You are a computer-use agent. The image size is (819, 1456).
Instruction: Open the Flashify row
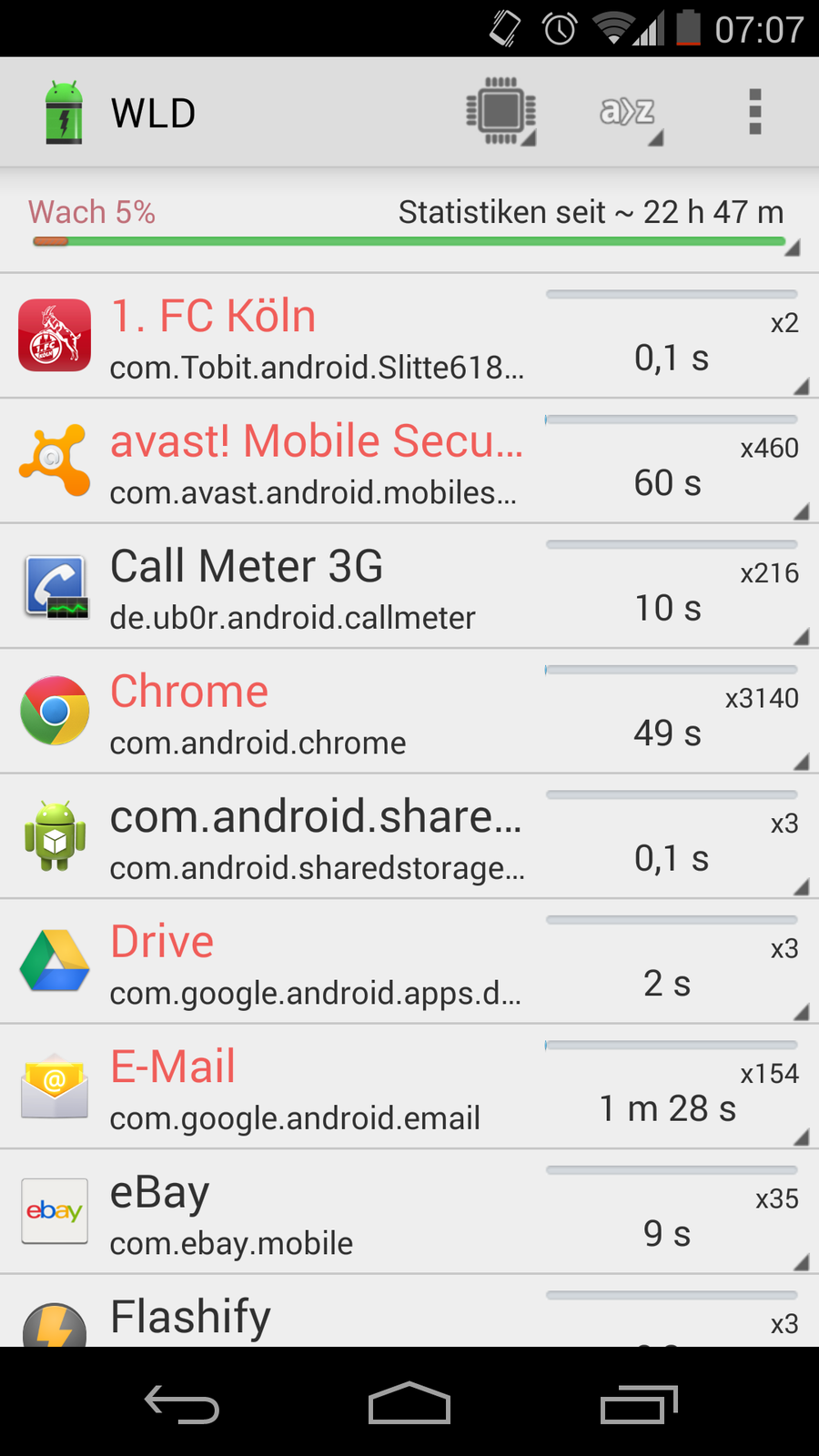(409, 1315)
